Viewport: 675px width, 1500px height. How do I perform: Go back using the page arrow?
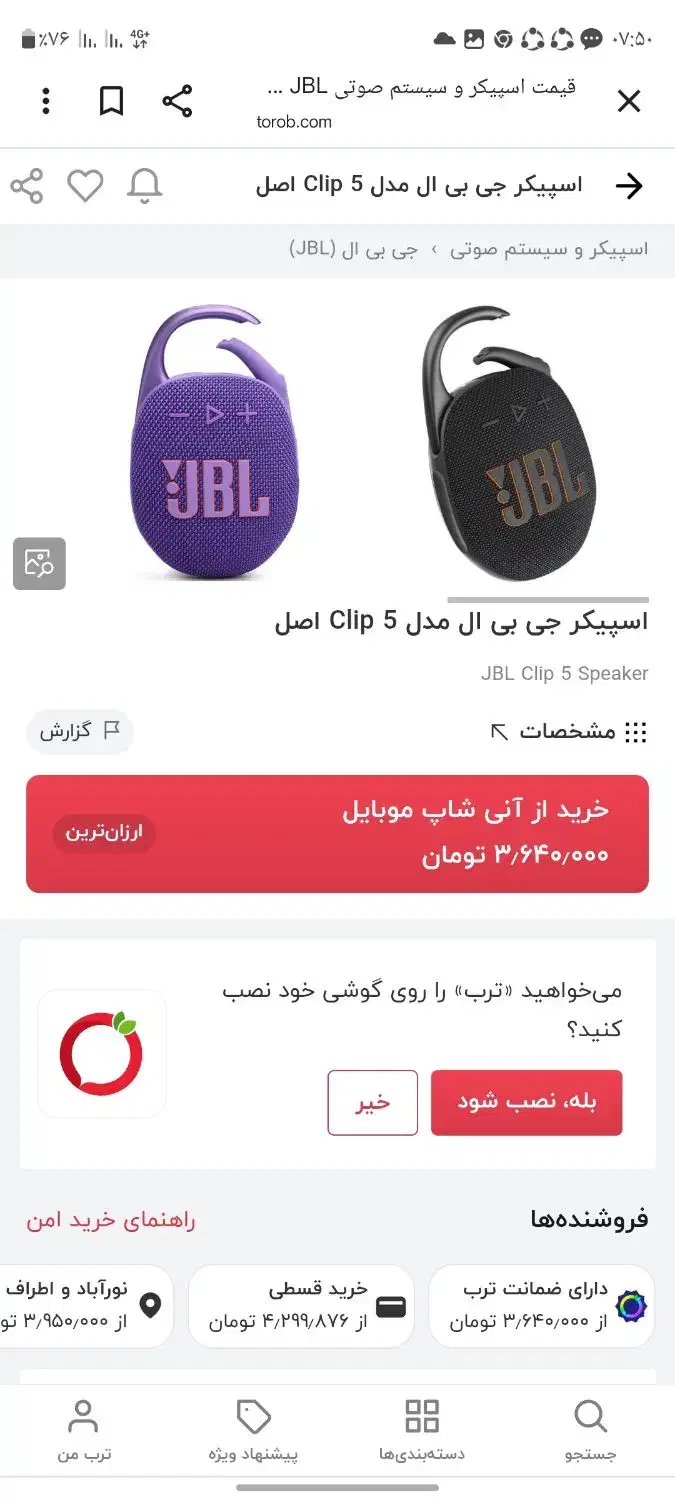coord(628,186)
